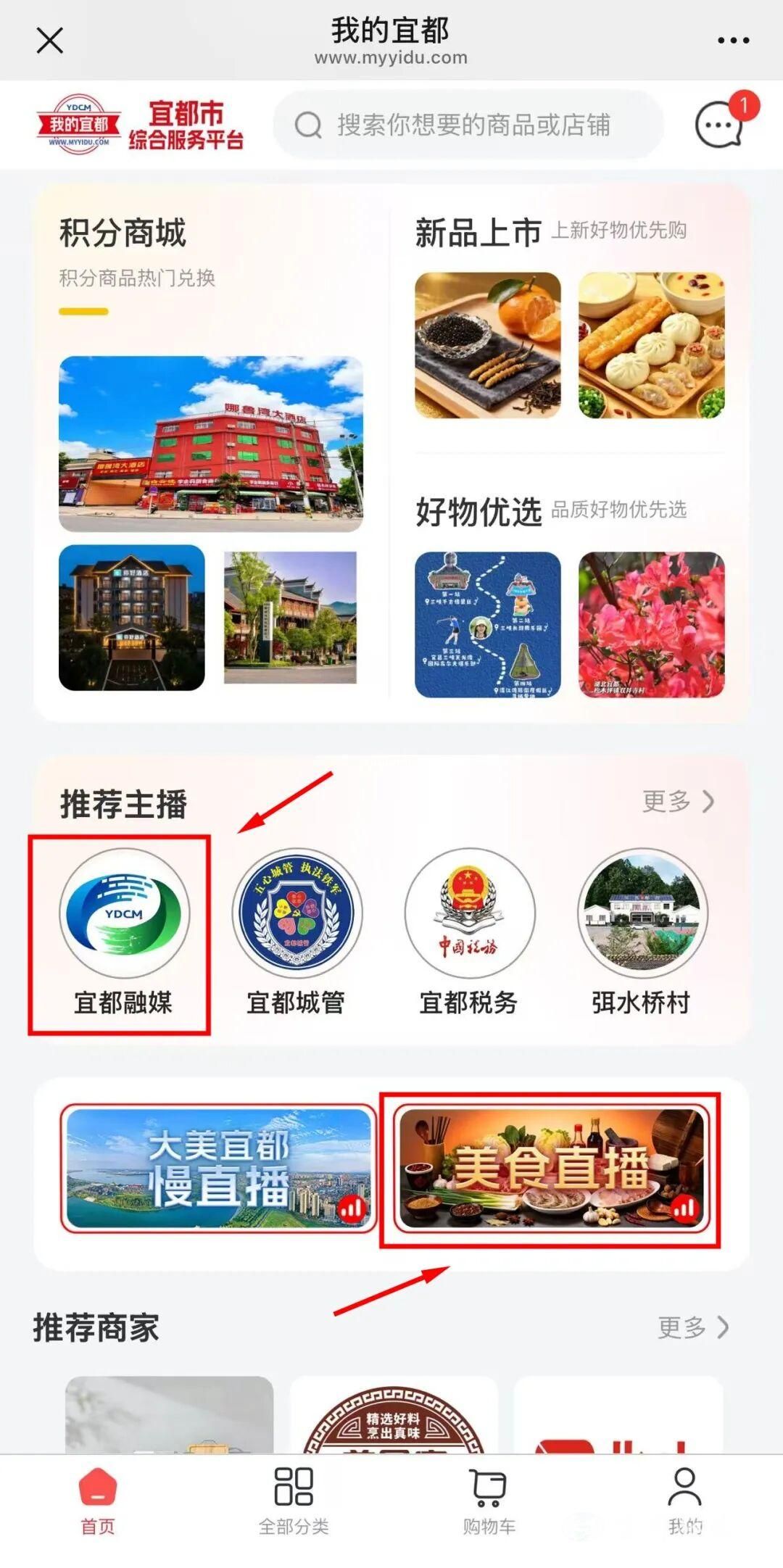The height and width of the screenshot is (1568, 783).
Task: View more under 推荐主播
Action: tap(679, 801)
